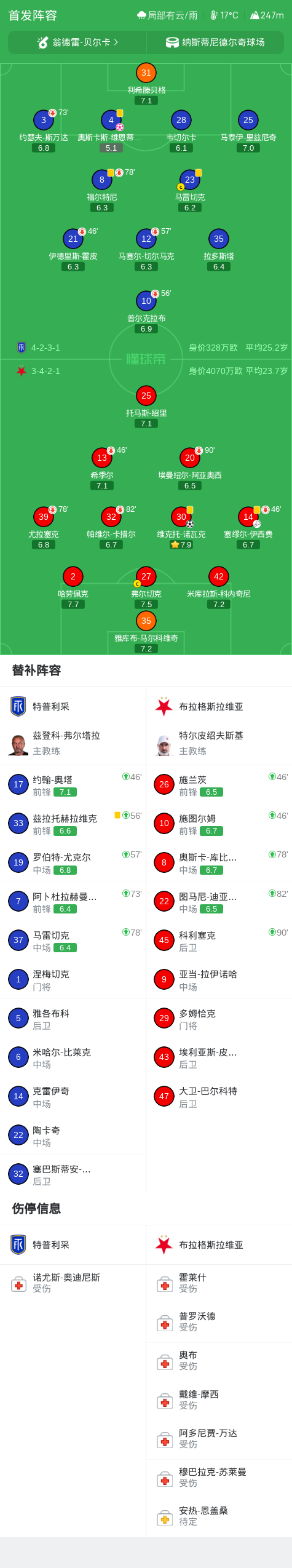The image size is (292, 1568).
Task: Open substitute 施兰茨 number 26
Action: coord(219,785)
